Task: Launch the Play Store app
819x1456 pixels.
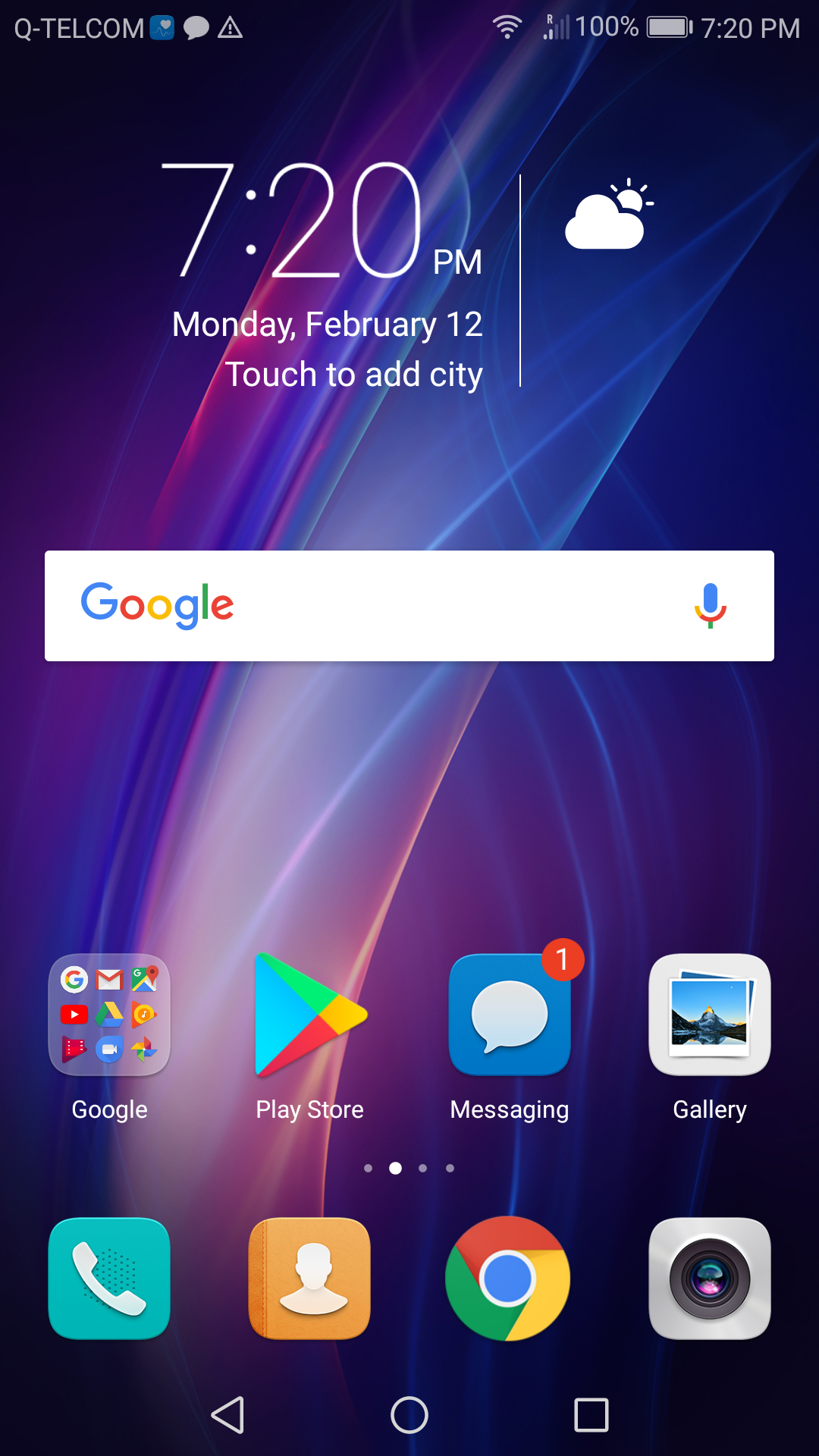Action: tap(310, 1015)
